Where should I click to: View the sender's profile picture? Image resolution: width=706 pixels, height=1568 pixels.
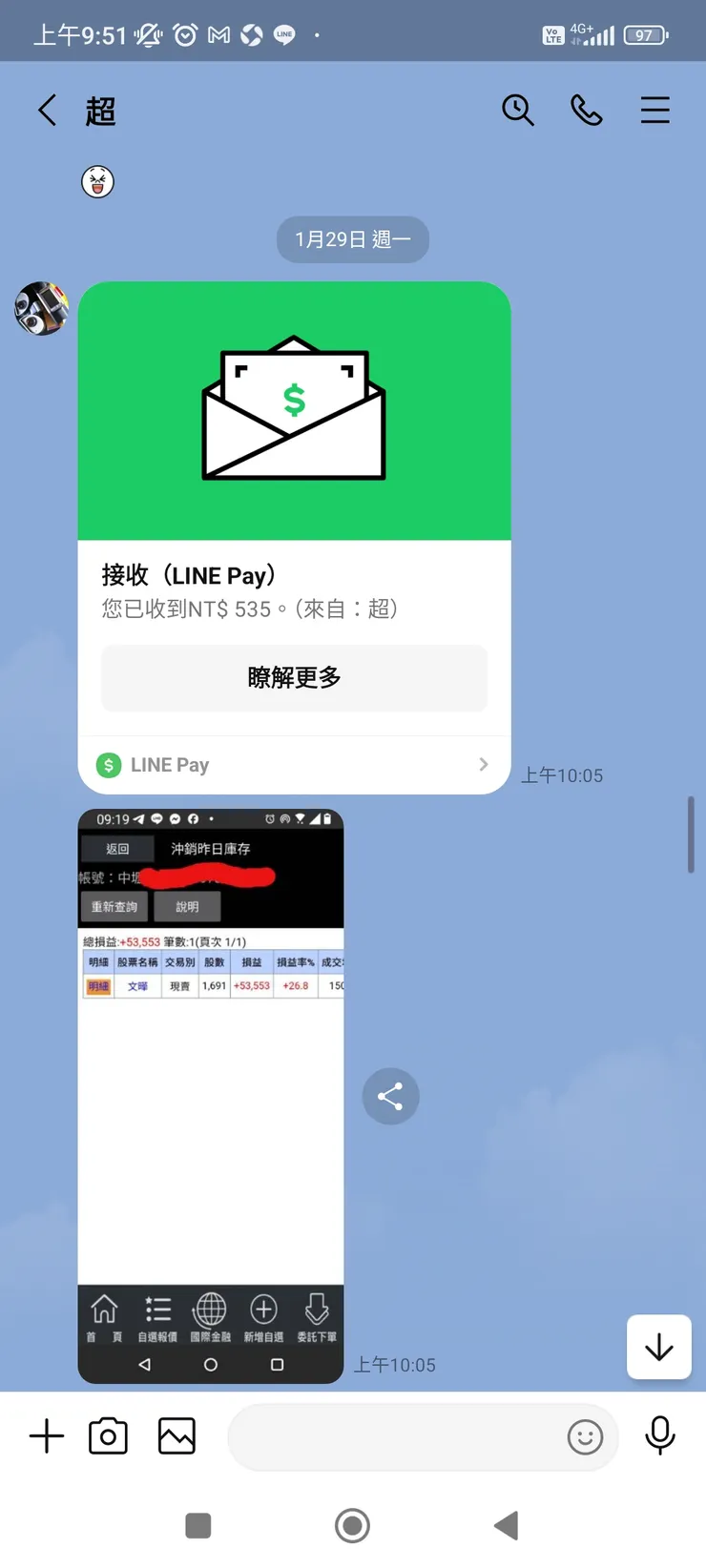42,308
